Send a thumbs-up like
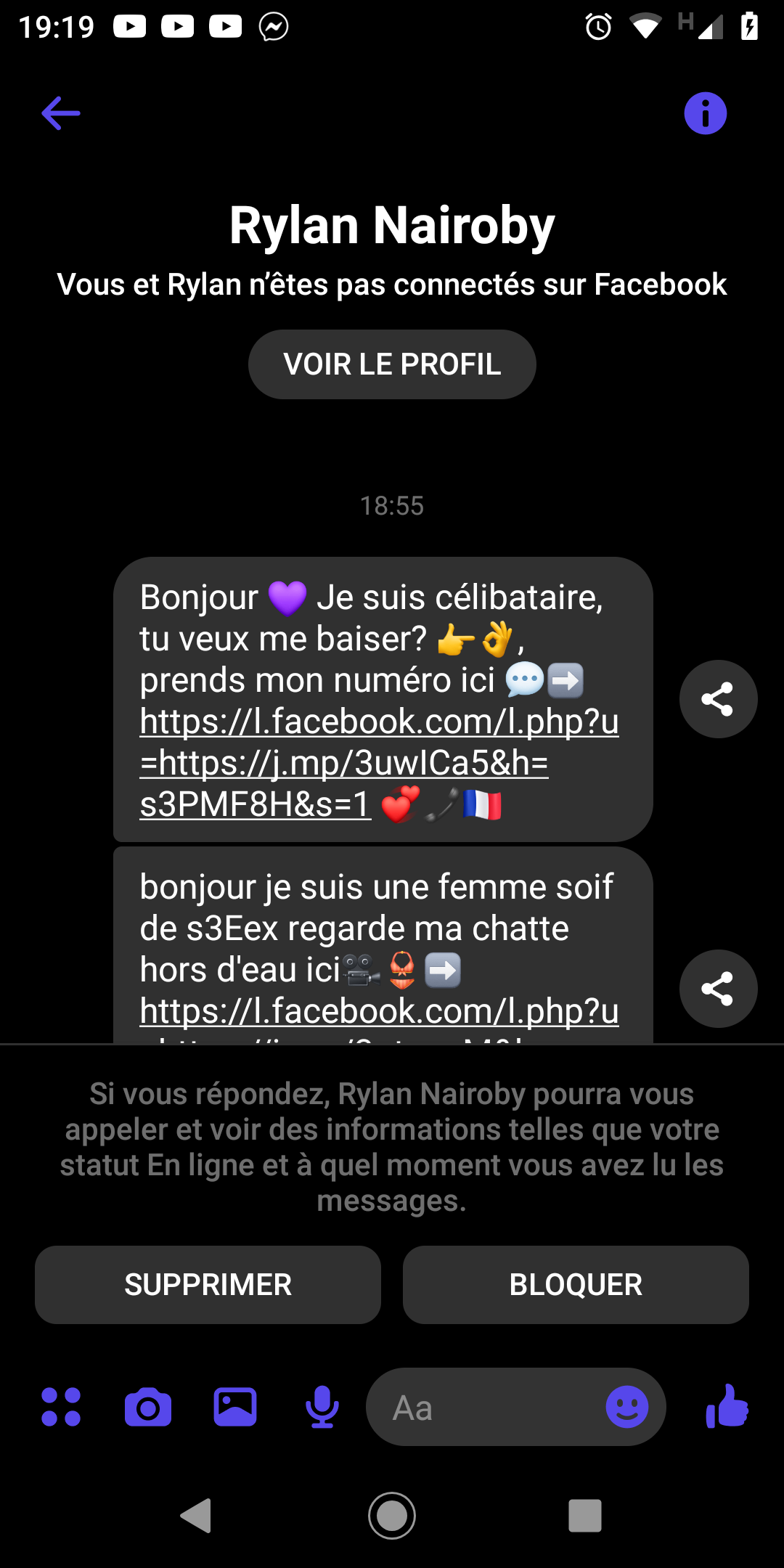 [727, 1407]
